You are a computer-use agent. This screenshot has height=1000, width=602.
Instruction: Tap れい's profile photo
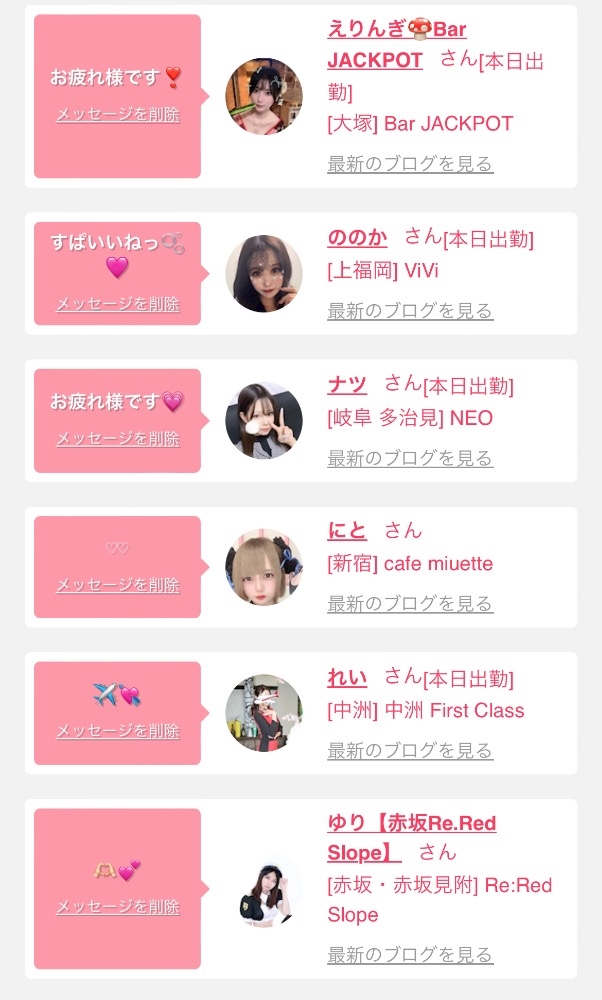pyautogui.click(x=264, y=713)
